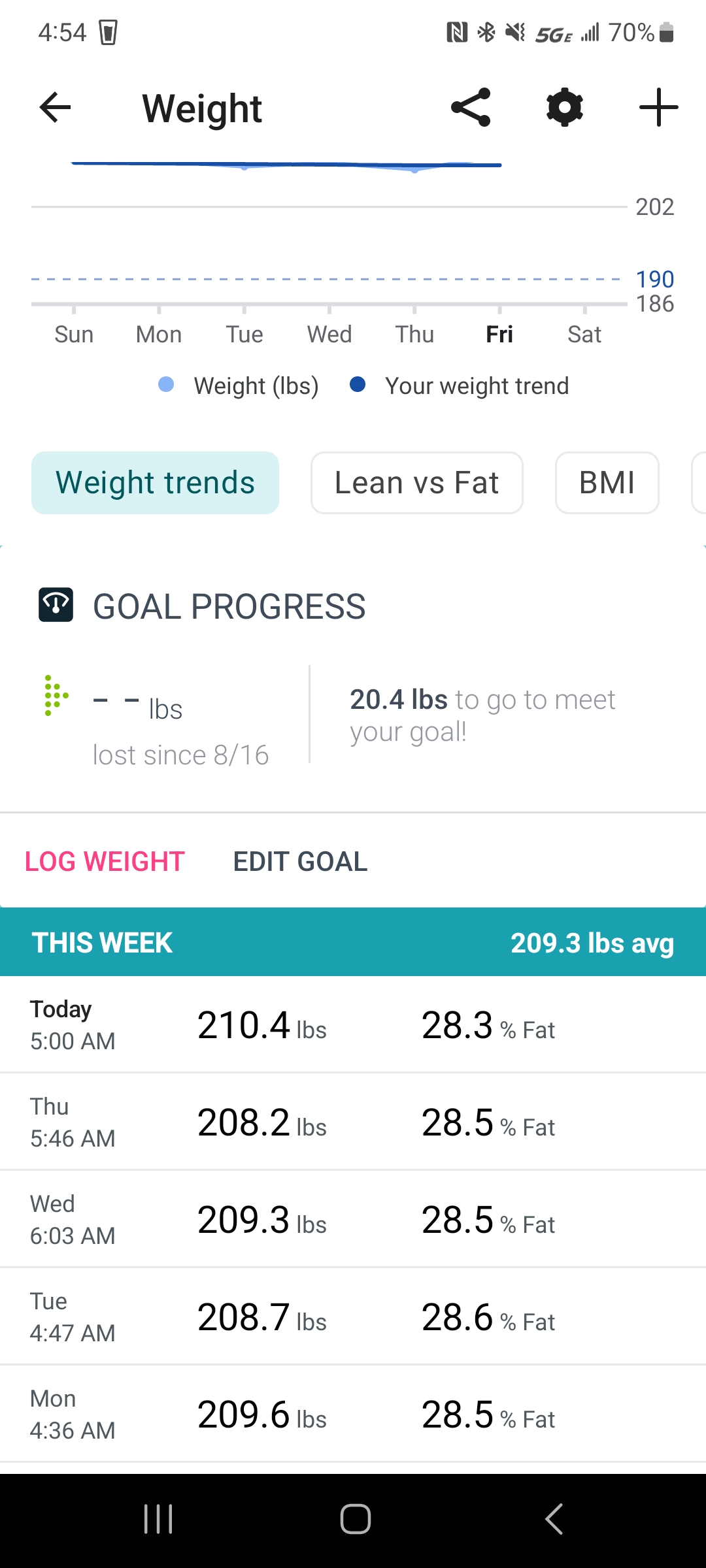The width and height of the screenshot is (706, 1568).
Task: Tap the system home button
Action: coord(355,1519)
